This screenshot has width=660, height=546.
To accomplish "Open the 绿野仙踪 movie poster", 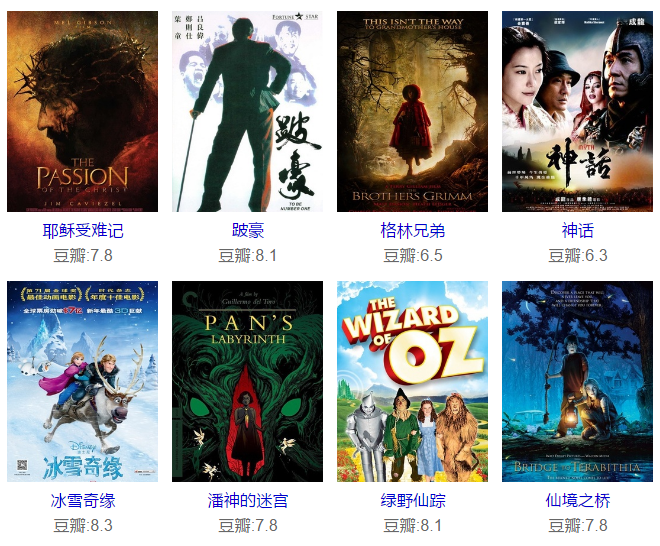I will (412, 381).
